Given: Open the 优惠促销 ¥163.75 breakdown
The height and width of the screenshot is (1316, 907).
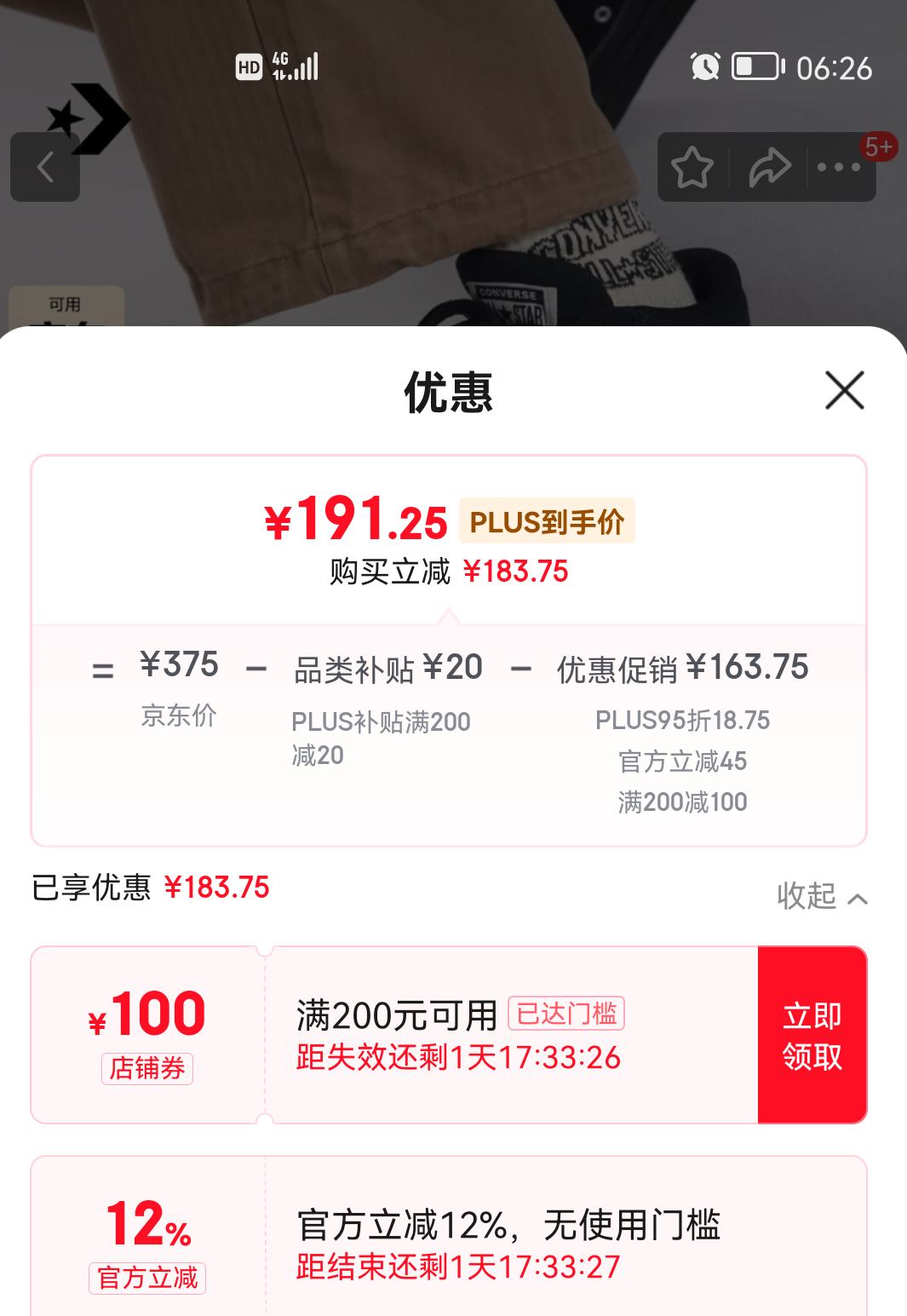Looking at the screenshot, I should coord(681,669).
